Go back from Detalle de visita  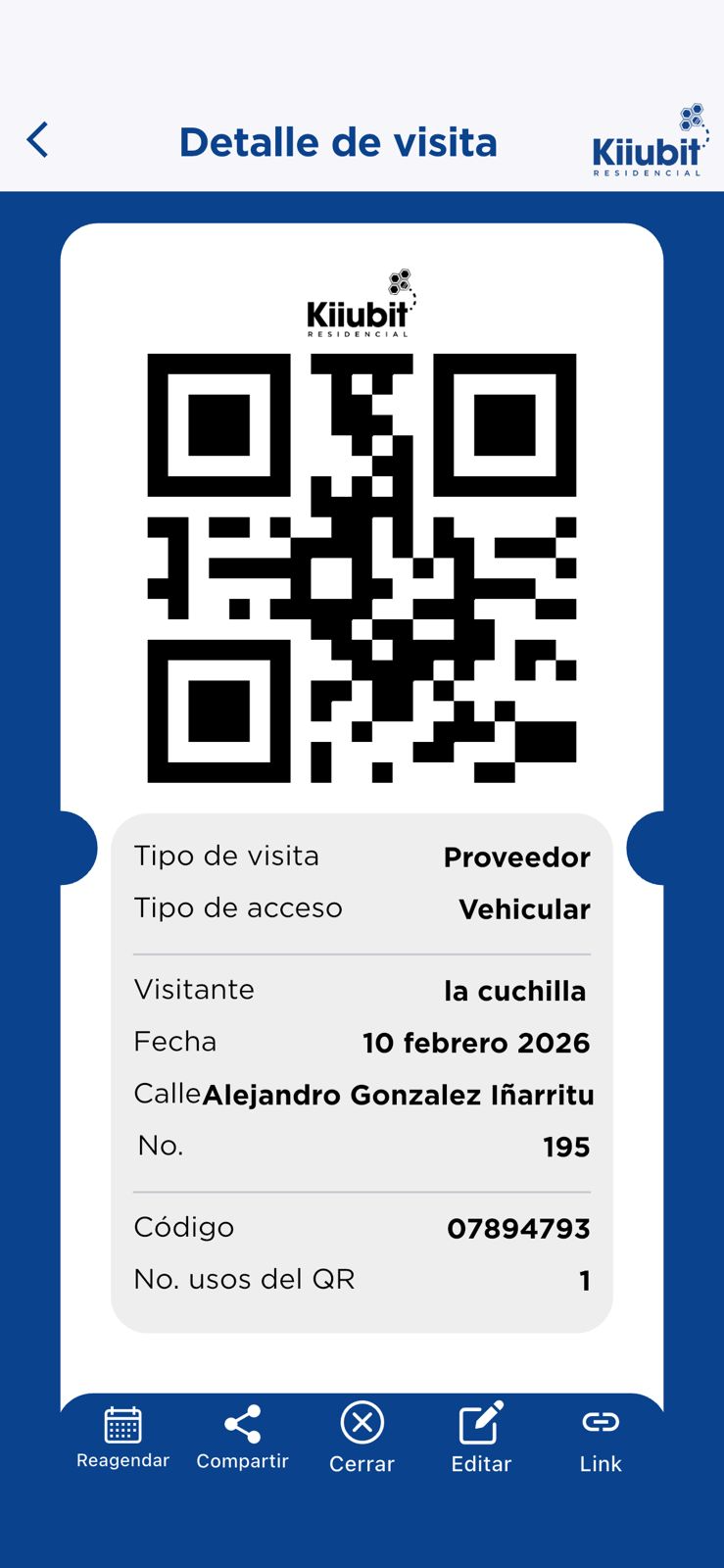coord(38,140)
